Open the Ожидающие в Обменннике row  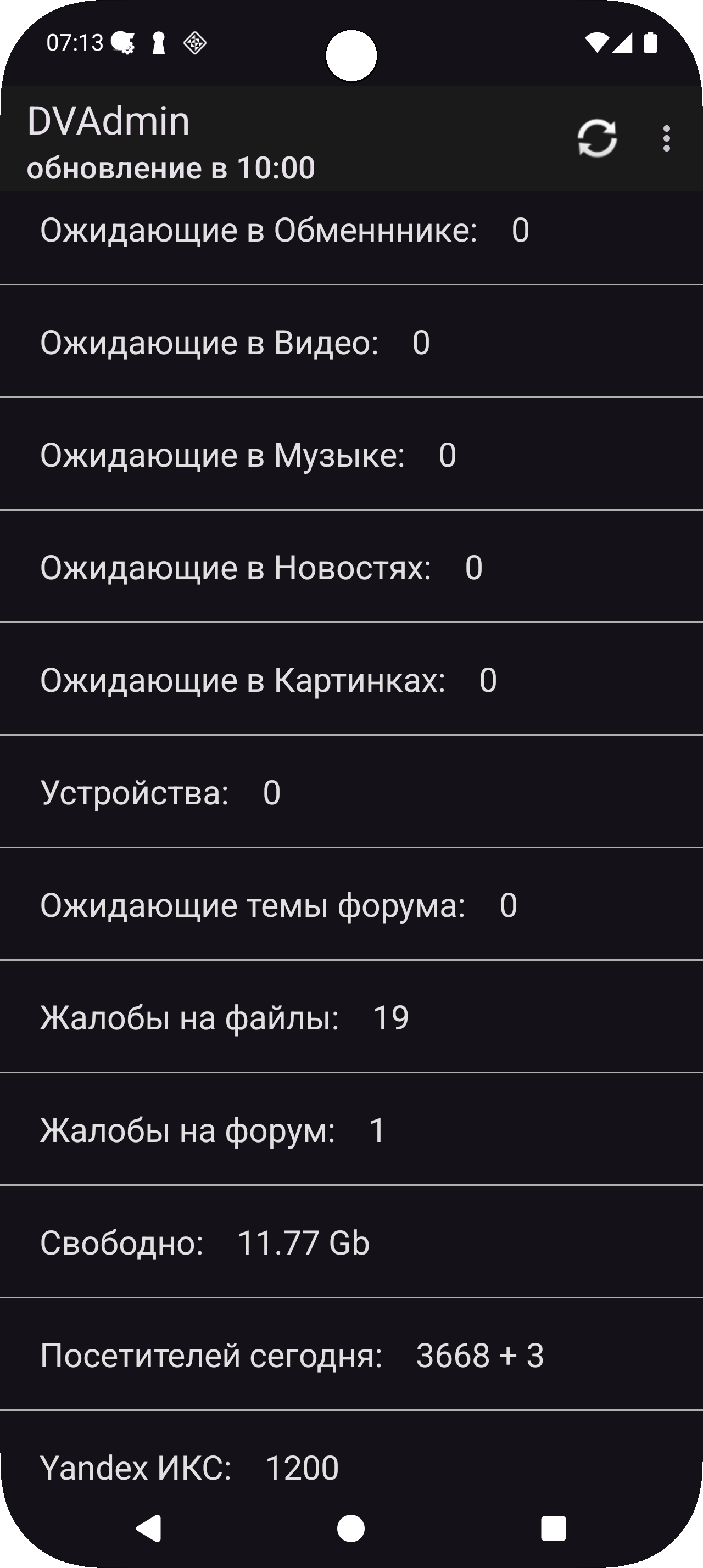[351, 237]
